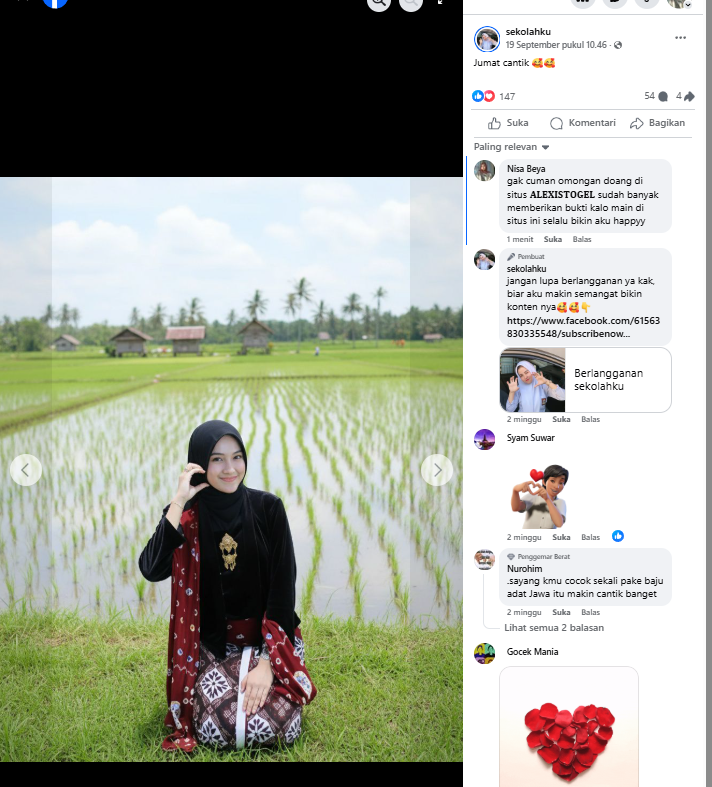Expand Lihat semua 2 balasan
The width and height of the screenshot is (712, 787).
(x=554, y=627)
